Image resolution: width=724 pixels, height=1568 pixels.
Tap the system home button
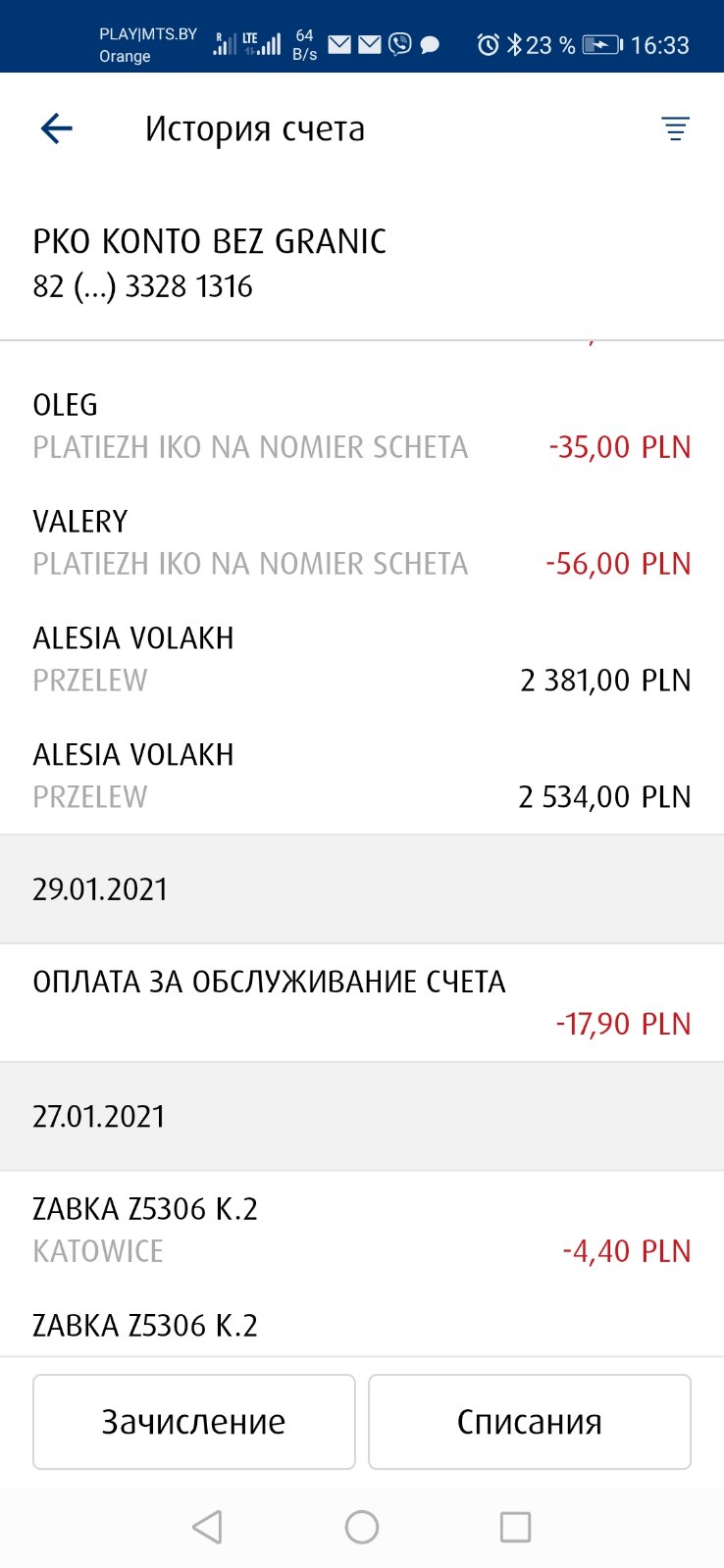(x=362, y=1527)
